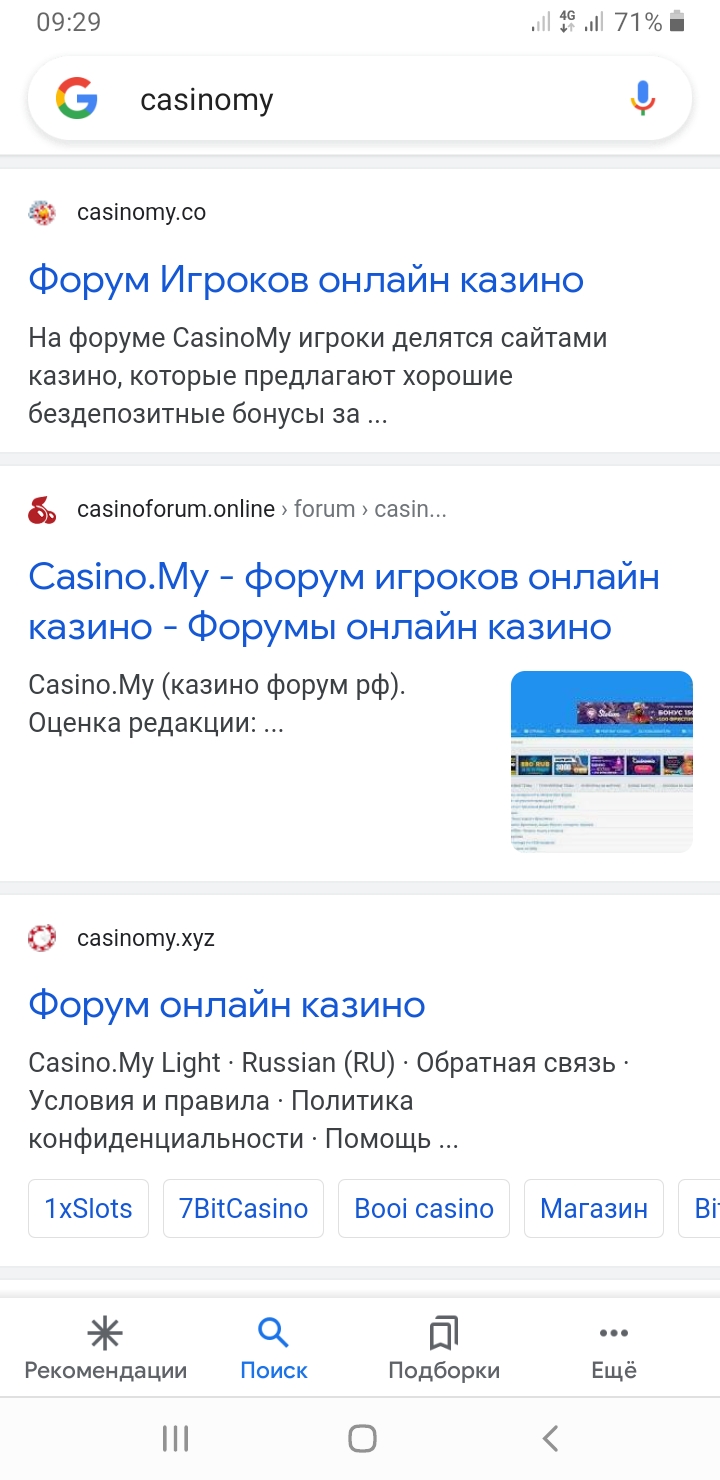The width and height of the screenshot is (720, 1480).
Task: Go to the Подборки tab
Action: click(443, 1348)
